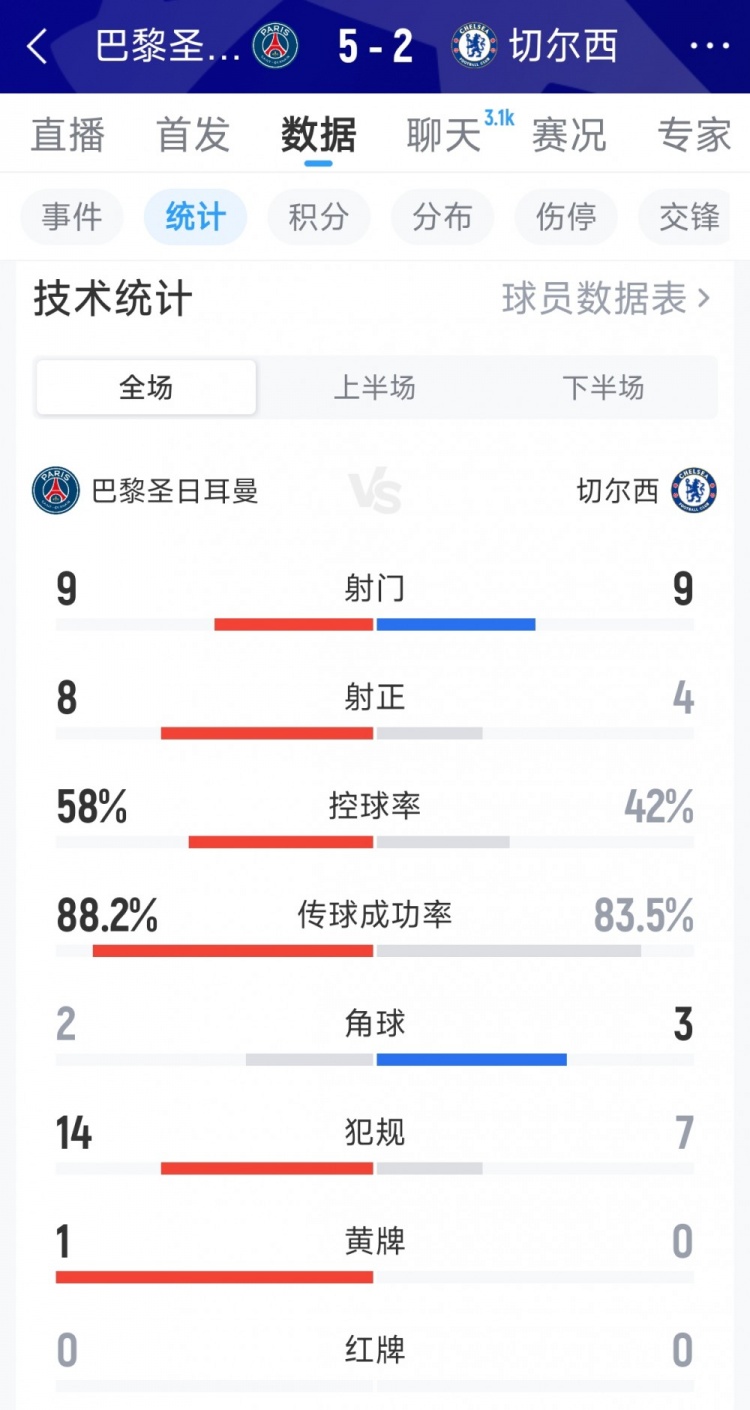Select the 积分 chip
Screen dimensions: 750x1410
318,217
